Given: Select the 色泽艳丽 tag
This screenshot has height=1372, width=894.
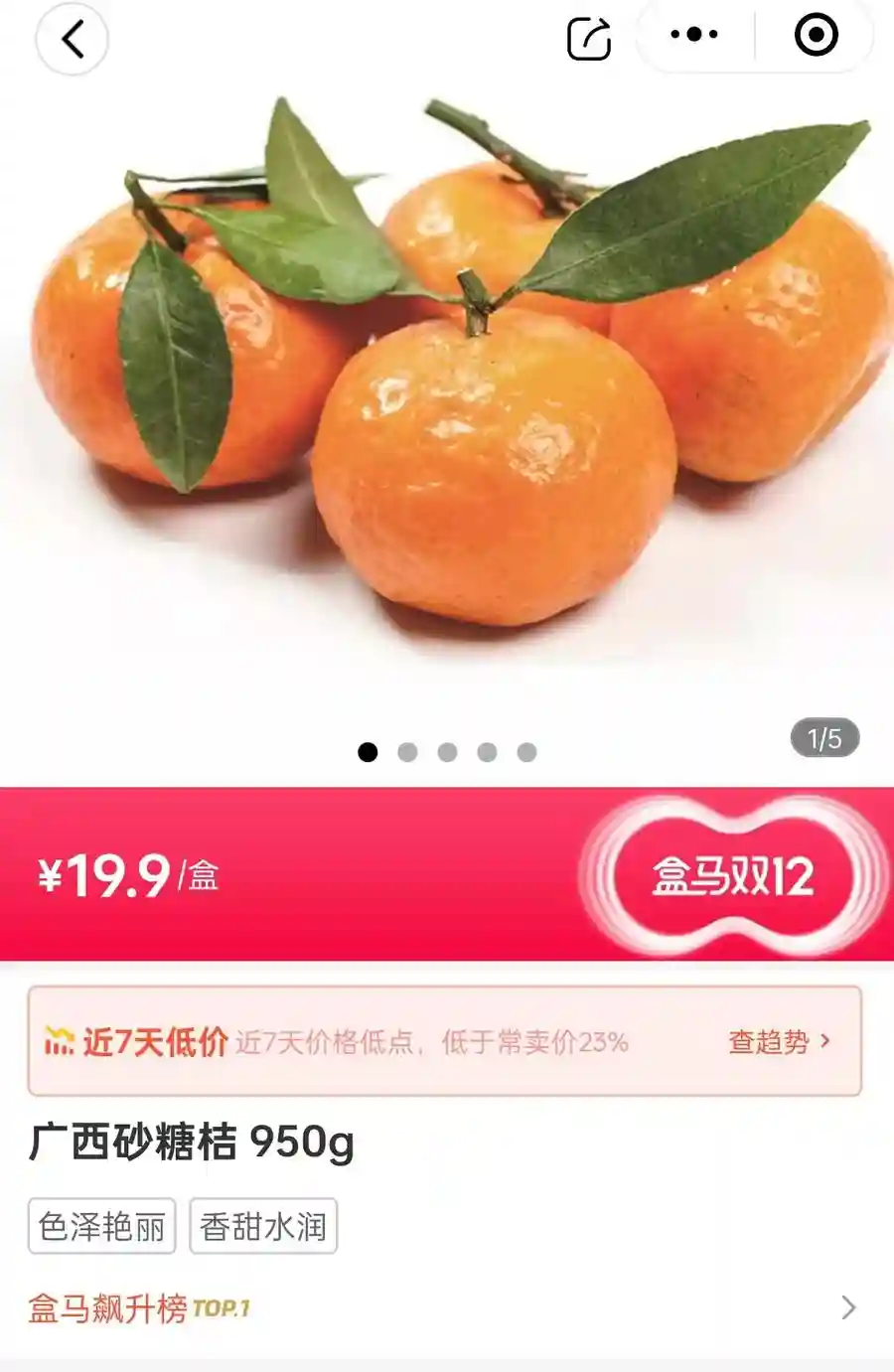Looking at the screenshot, I should [x=101, y=1227].
